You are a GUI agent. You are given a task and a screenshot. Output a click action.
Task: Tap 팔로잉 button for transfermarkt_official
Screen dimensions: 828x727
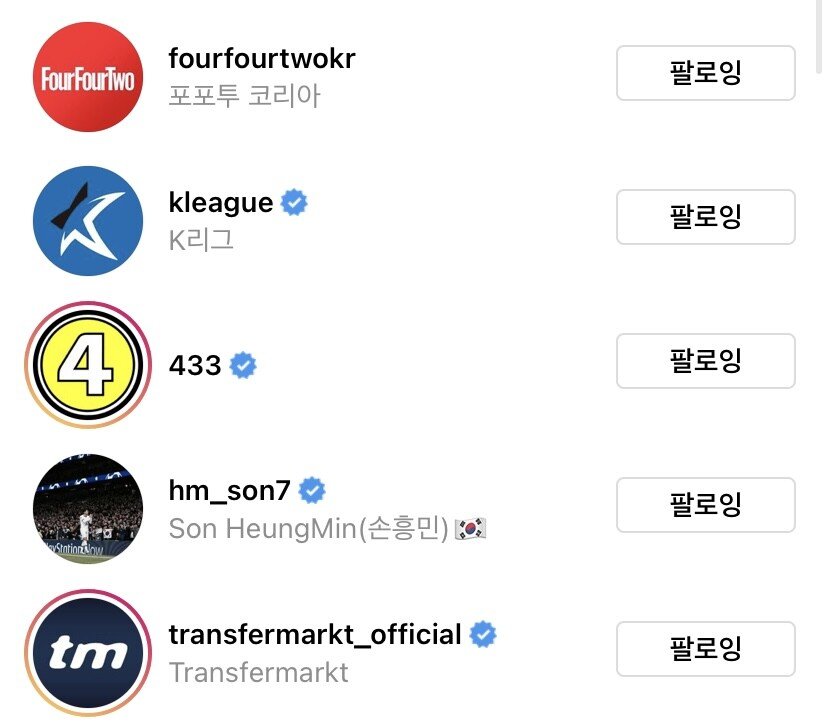coord(705,649)
